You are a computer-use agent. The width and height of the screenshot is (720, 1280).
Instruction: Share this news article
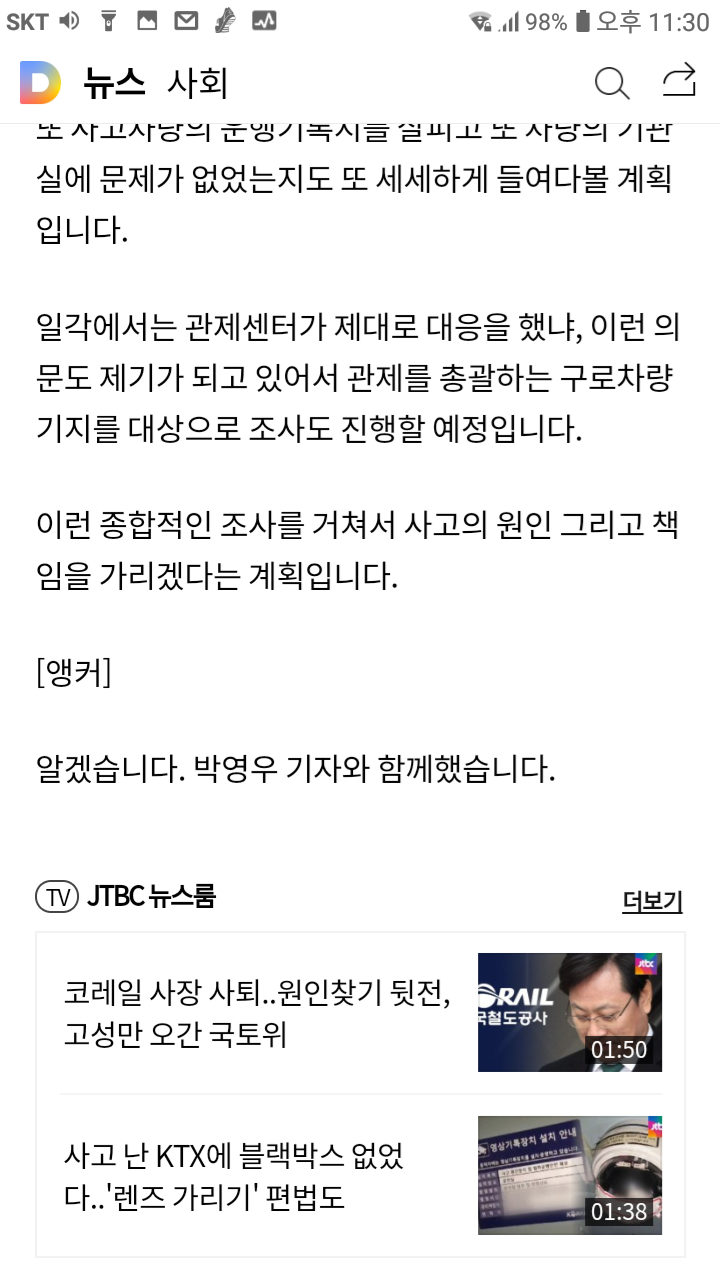(x=679, y=82)
